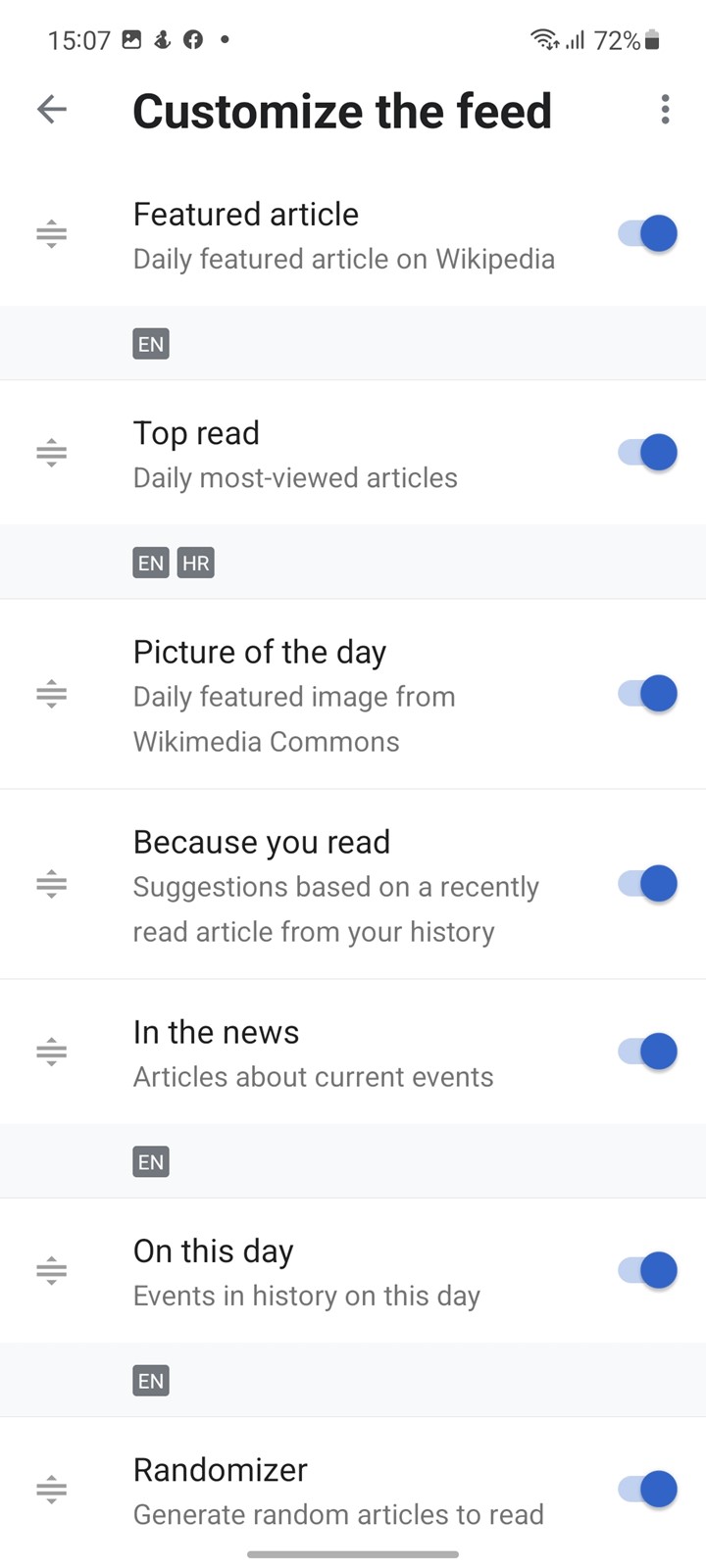This screenshot has height=1568, width=706.
Task: Disable the In the news card
Action: click(x=647, y=1052)
